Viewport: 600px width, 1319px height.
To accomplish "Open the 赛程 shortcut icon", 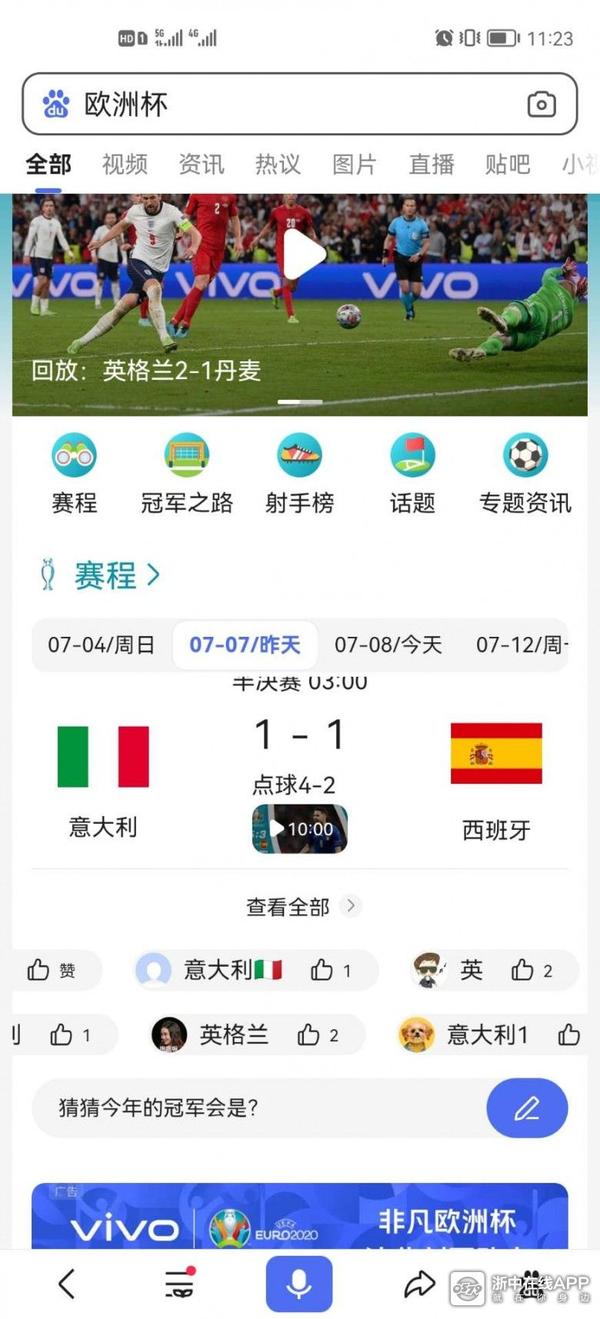I will click(x=74, y=474).
